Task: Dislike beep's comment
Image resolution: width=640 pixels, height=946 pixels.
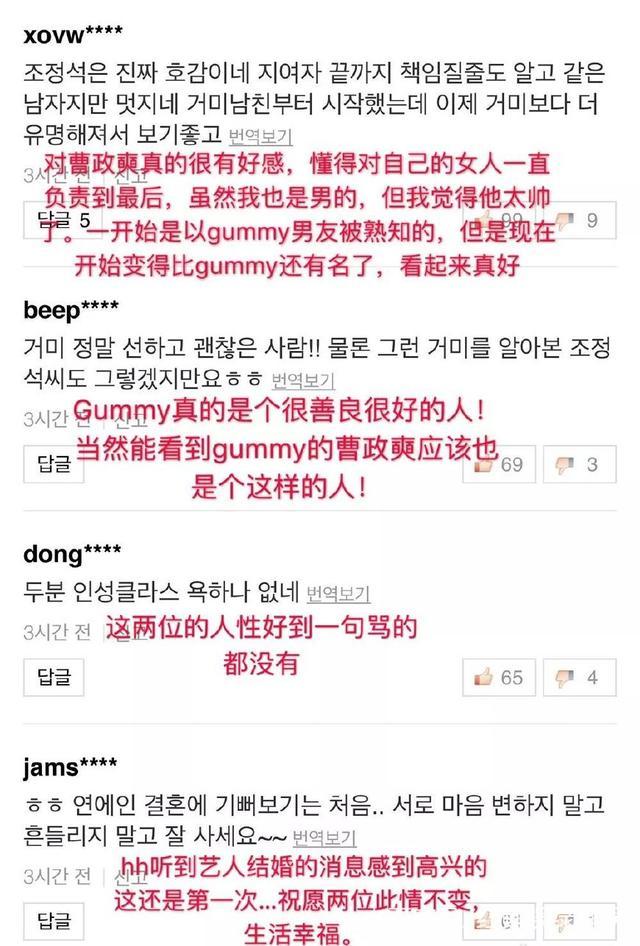Action: pyautogui.click(x=577, y=464)
